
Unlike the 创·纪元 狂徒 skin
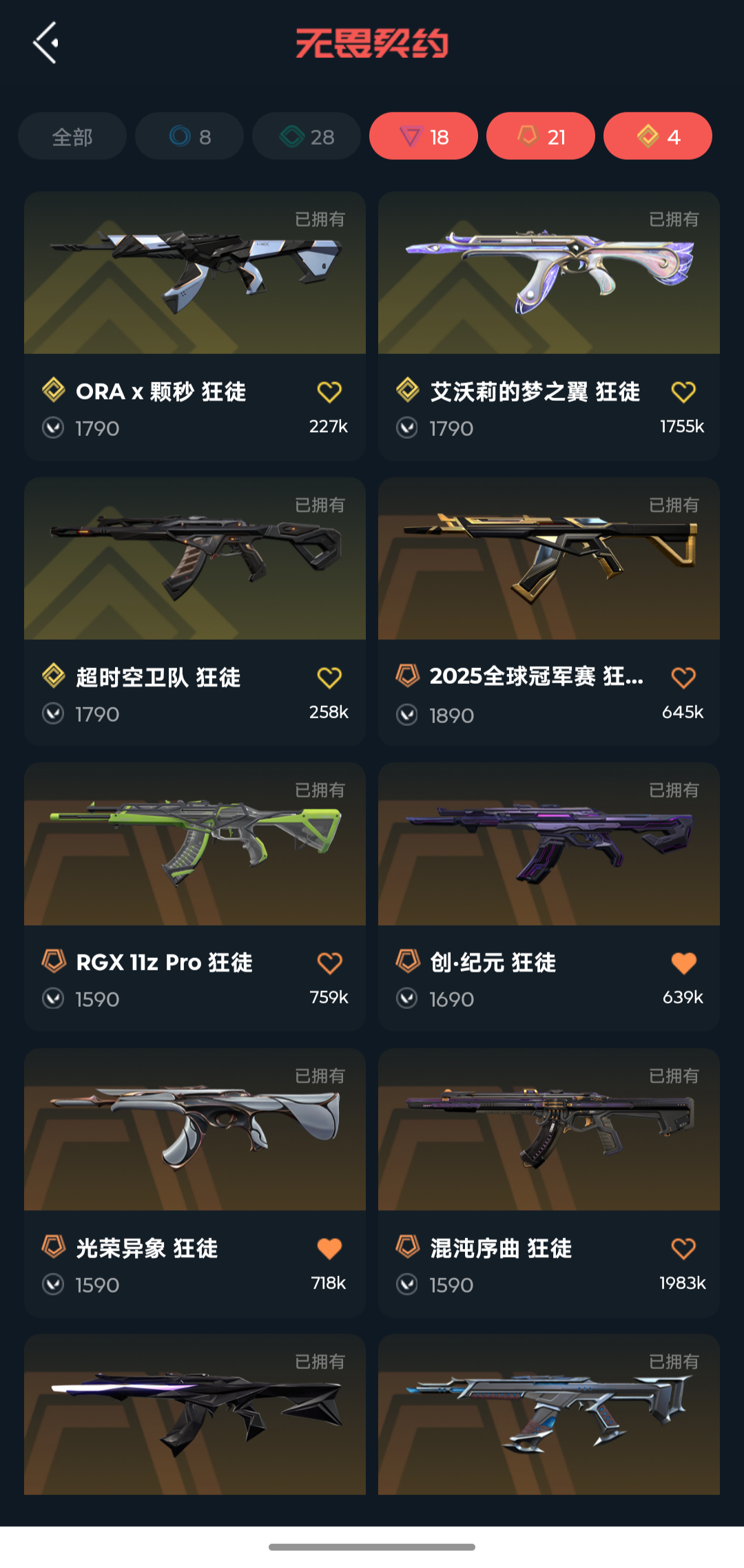click(x=683, y=963)
